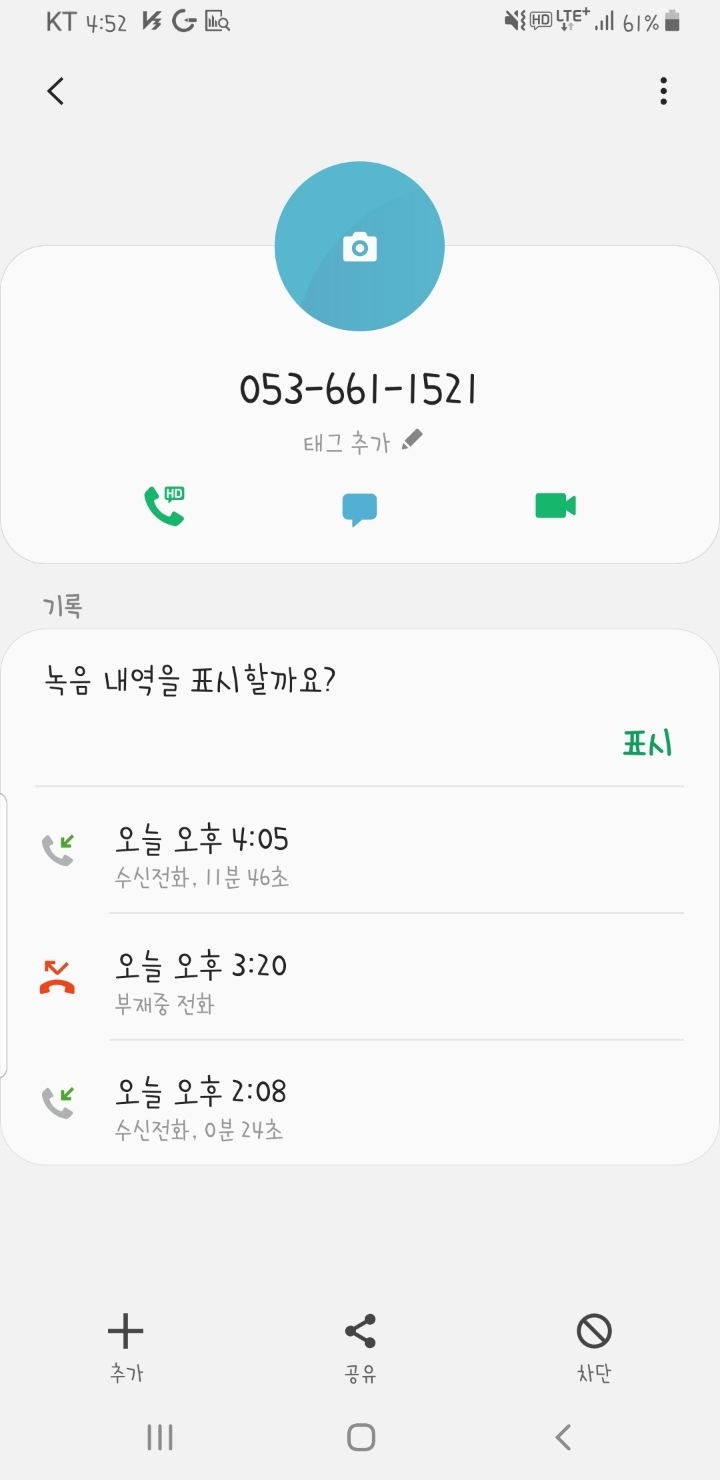
Task: Send a message to this number
Action: 360,509
